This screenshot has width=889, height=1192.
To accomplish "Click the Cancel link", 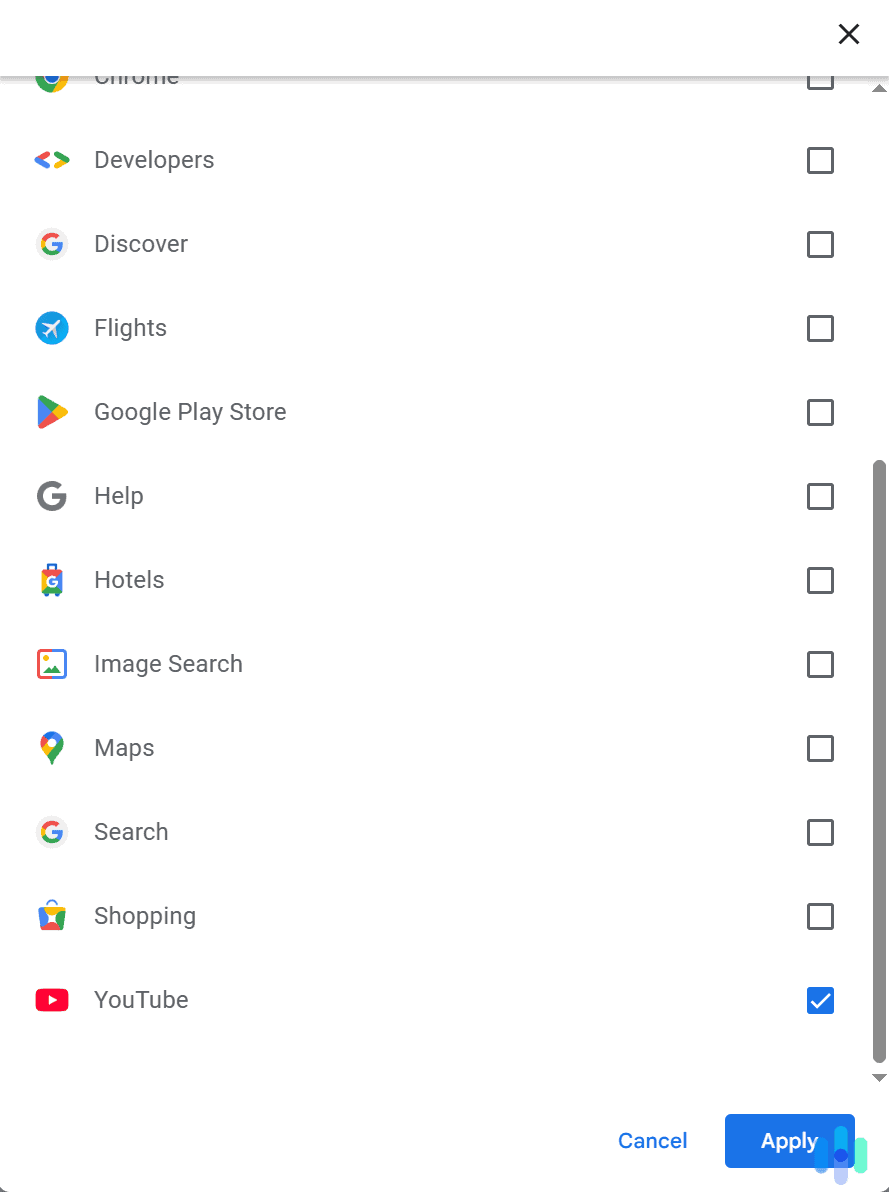I will 652,1140.
